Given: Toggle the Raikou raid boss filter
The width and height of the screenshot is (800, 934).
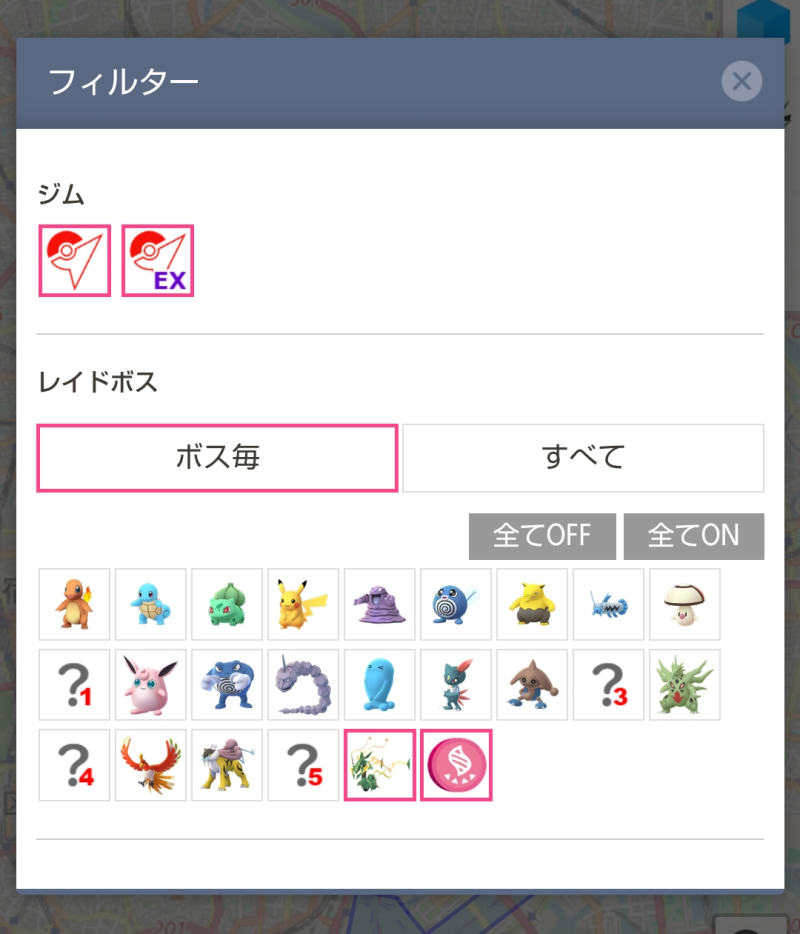Looking at the screenshot, I should [x=227, y=766].
